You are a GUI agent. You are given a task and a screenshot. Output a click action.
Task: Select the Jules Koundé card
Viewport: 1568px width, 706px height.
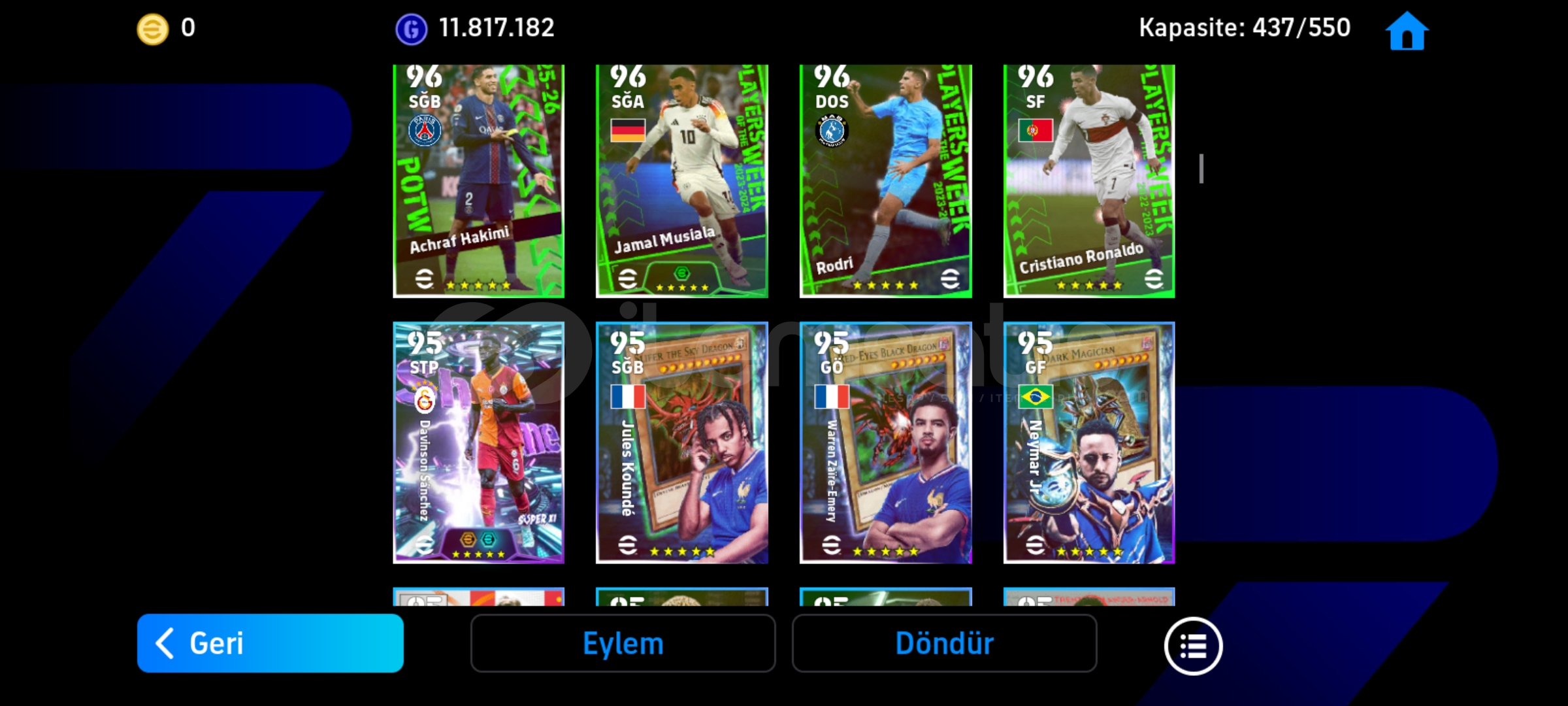[681, 443]
